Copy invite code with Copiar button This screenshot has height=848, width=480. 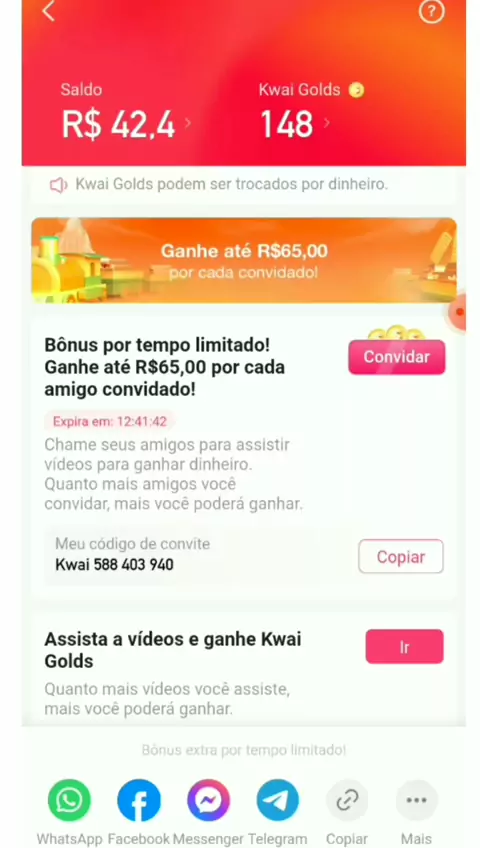click(401, 556)
